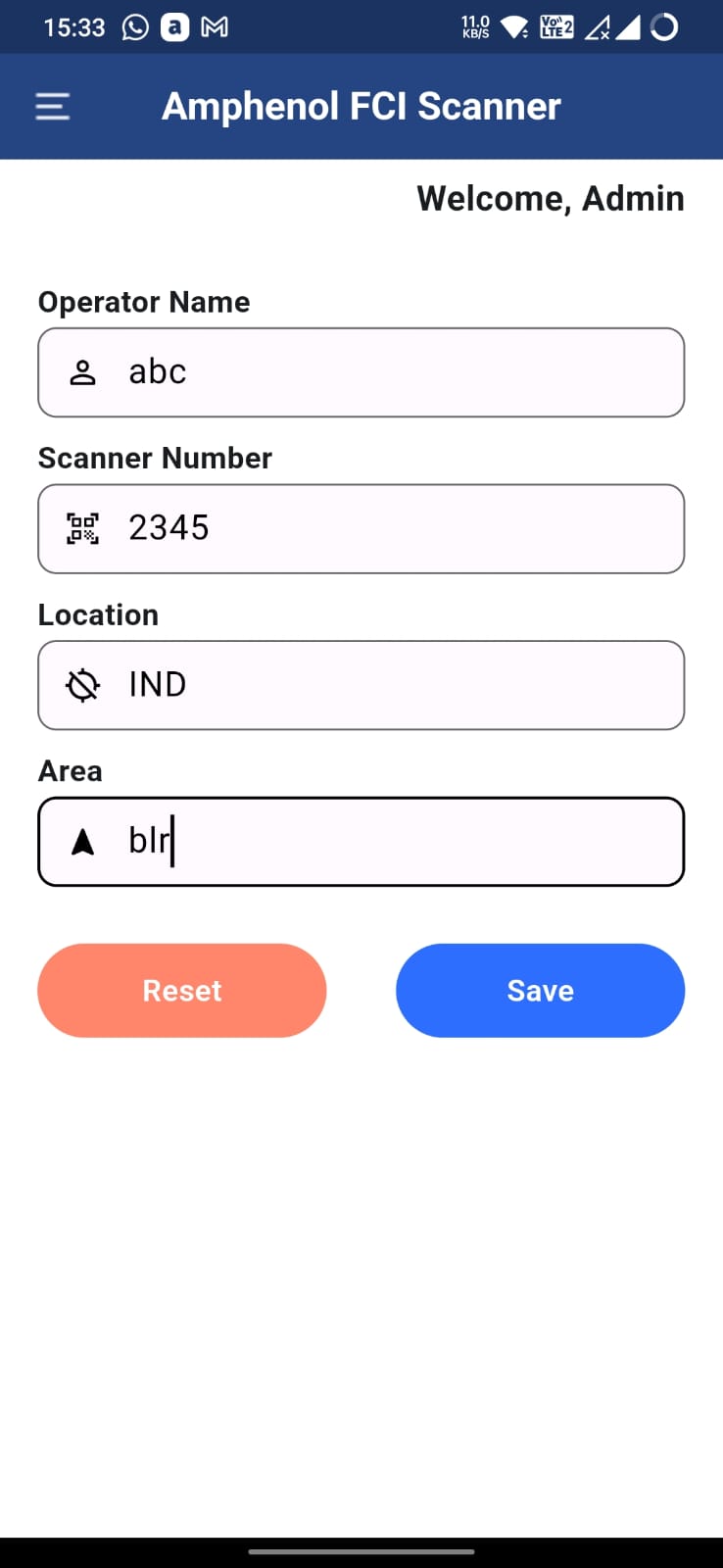Select the Scanner Number field containing 2345
This screenshot has height=1568, width=723.
click(361, 528)
